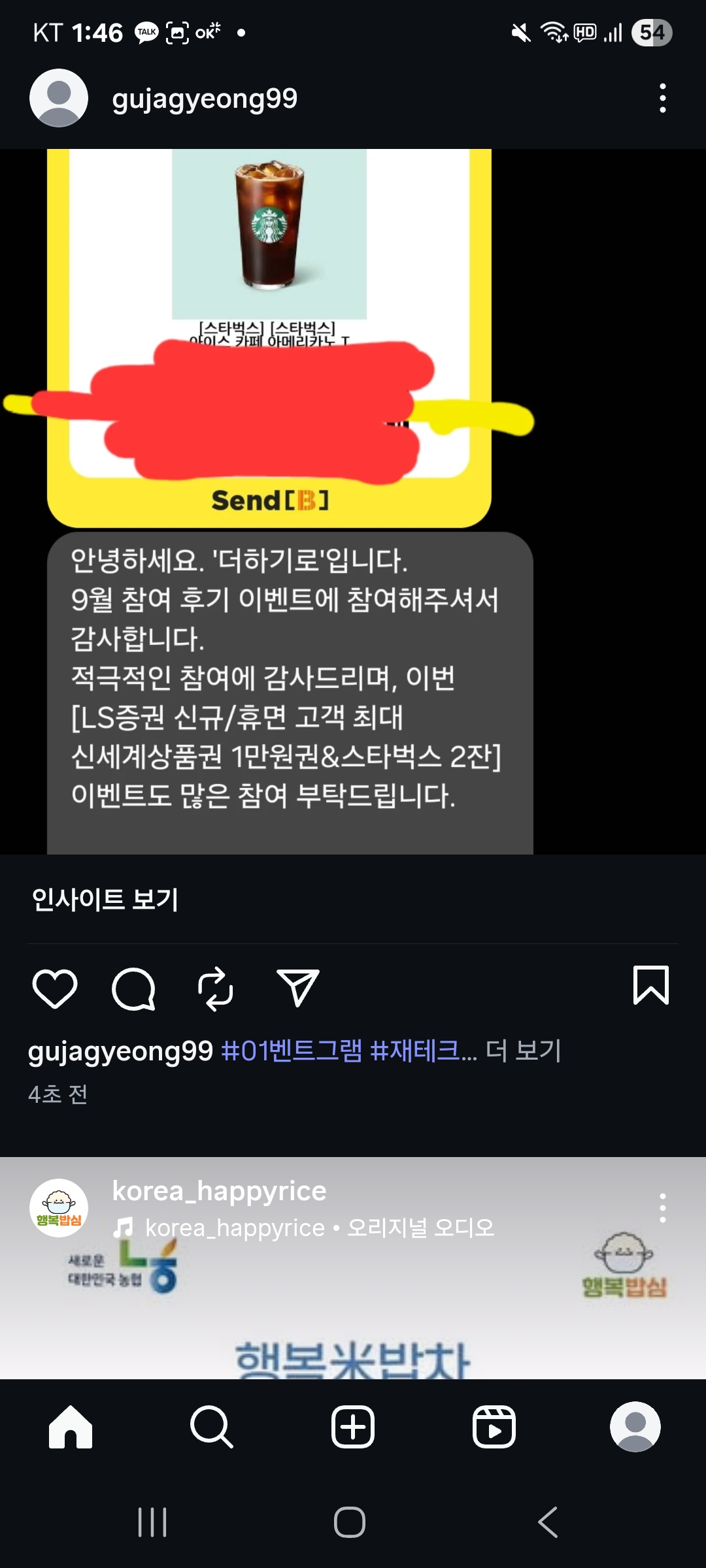Expand caption with 더 보기
This screenshot has width=706, height=1568.
click(x=524, y=1051)
